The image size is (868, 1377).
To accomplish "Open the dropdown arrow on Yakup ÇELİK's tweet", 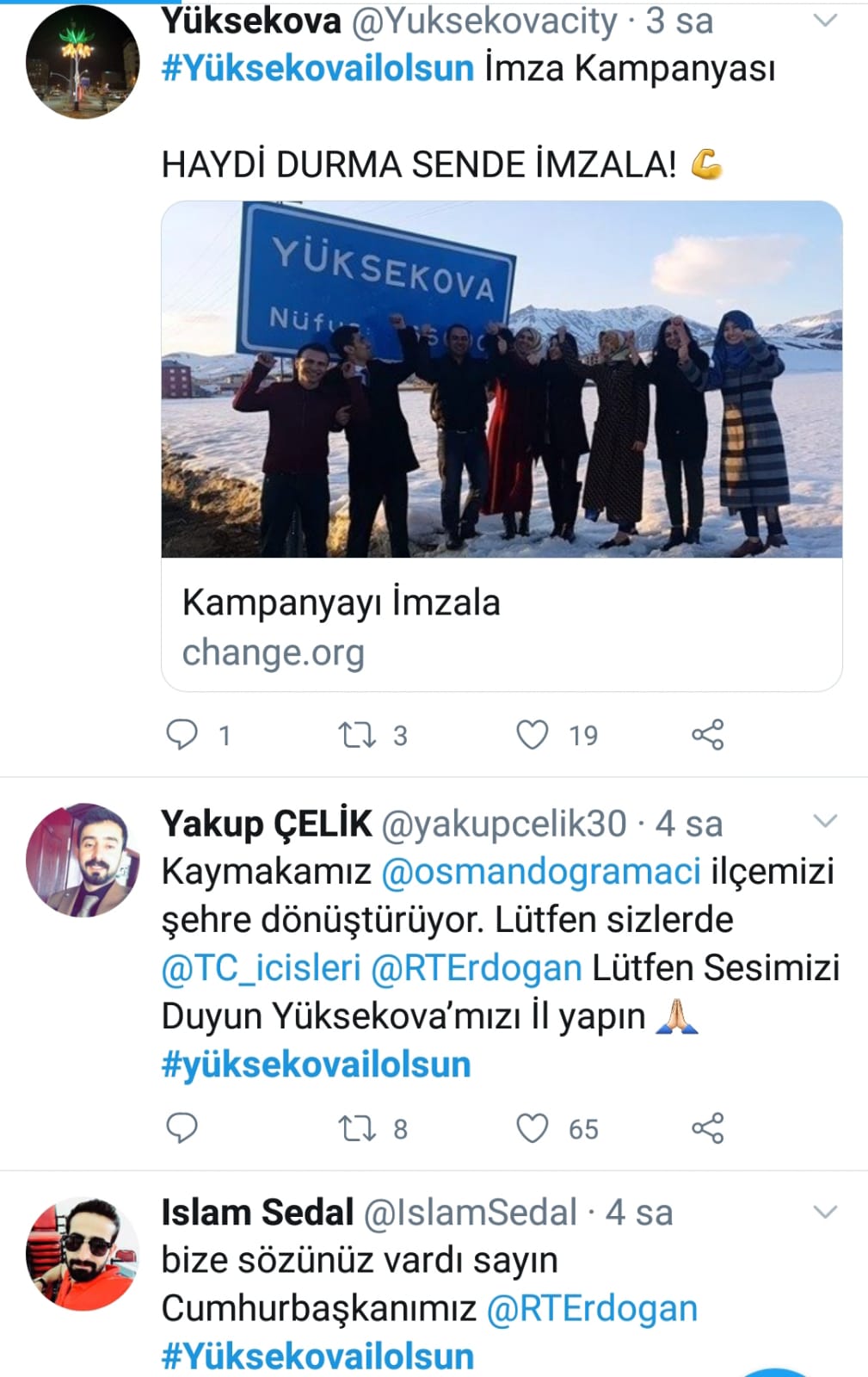I will 825,821.
